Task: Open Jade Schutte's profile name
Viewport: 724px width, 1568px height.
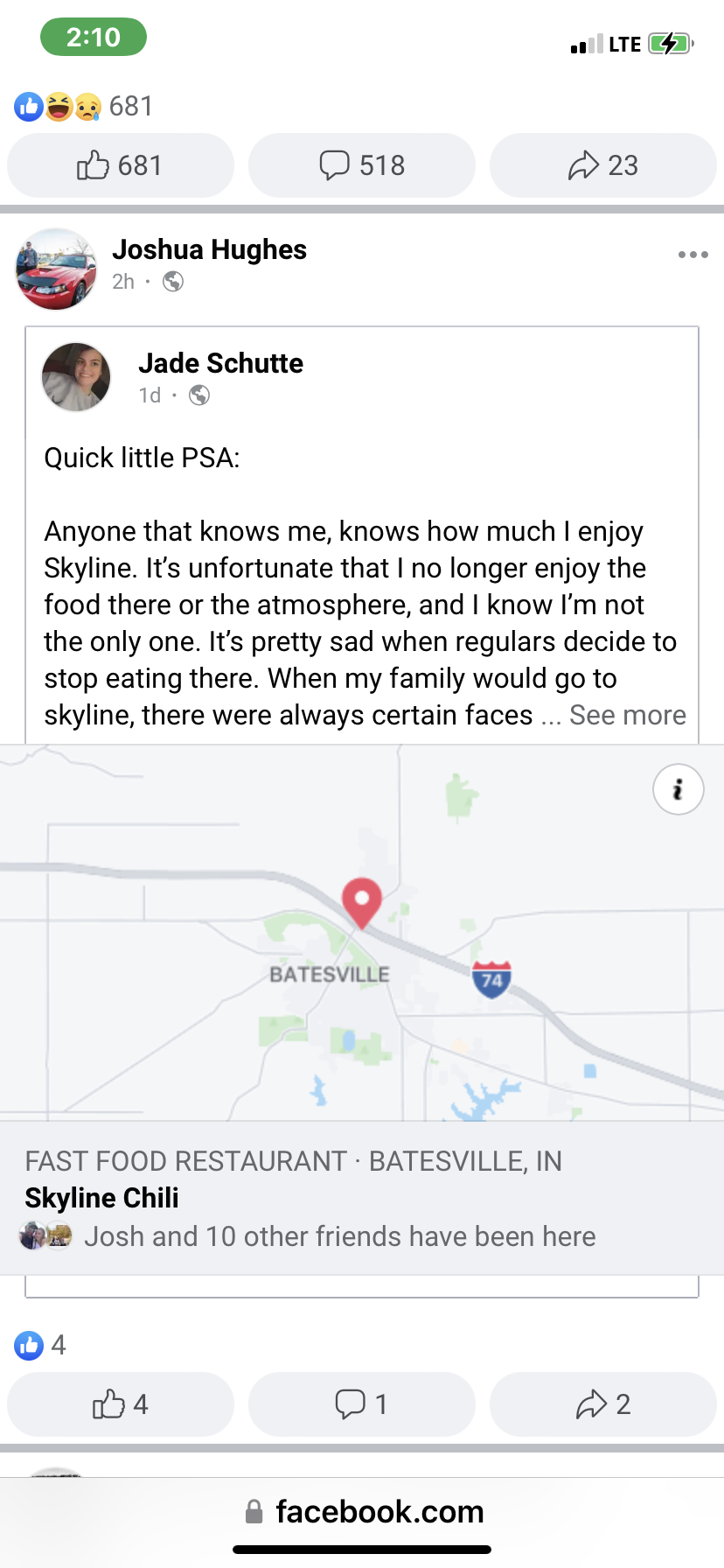Action: point(220,362)
